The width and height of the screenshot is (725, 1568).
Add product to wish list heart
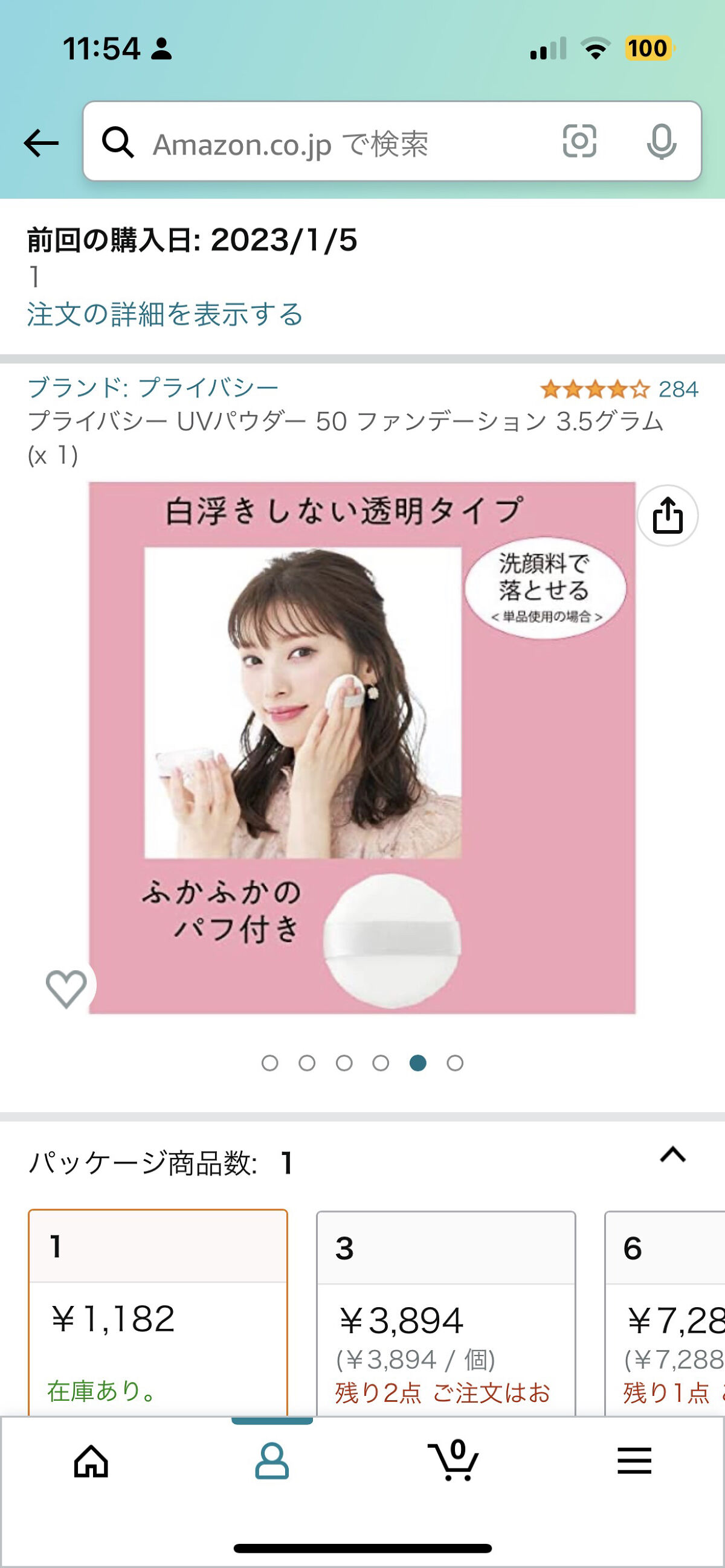point(66,987)
